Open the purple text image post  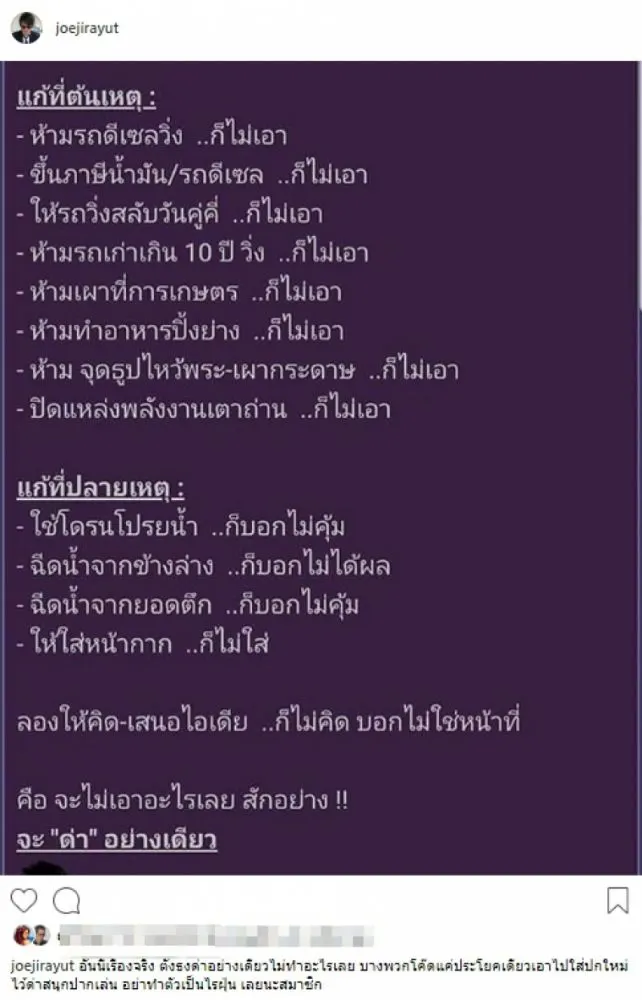click(x=321, y=470)
